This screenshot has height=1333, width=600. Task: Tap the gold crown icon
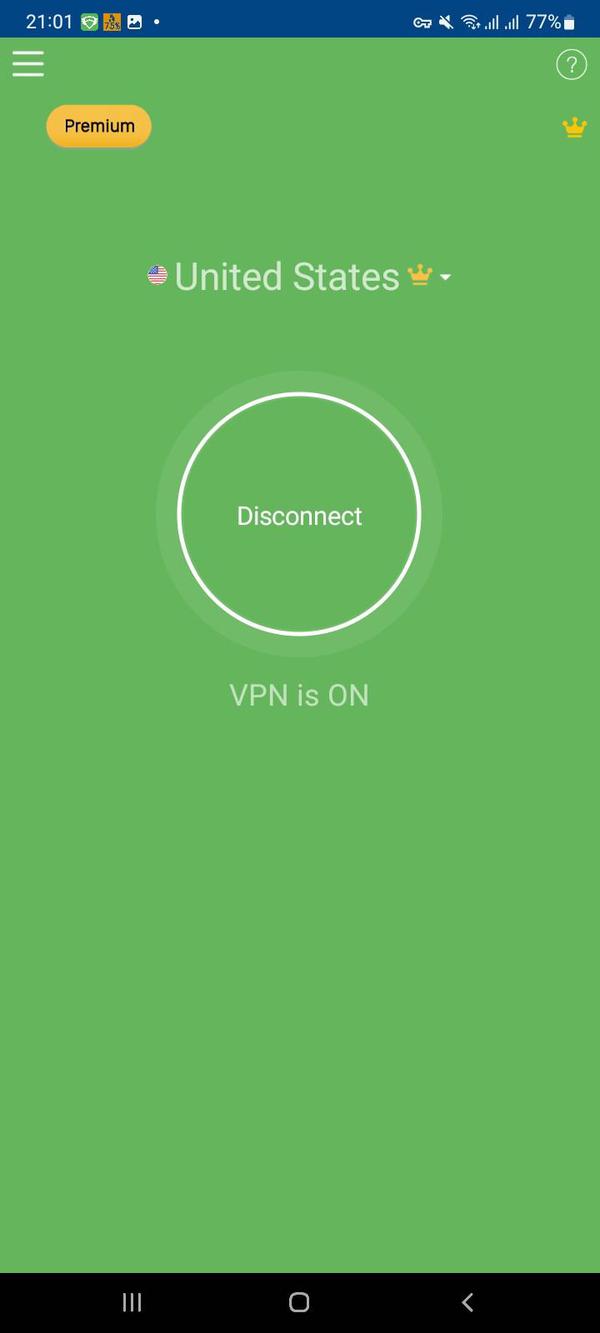574,128
